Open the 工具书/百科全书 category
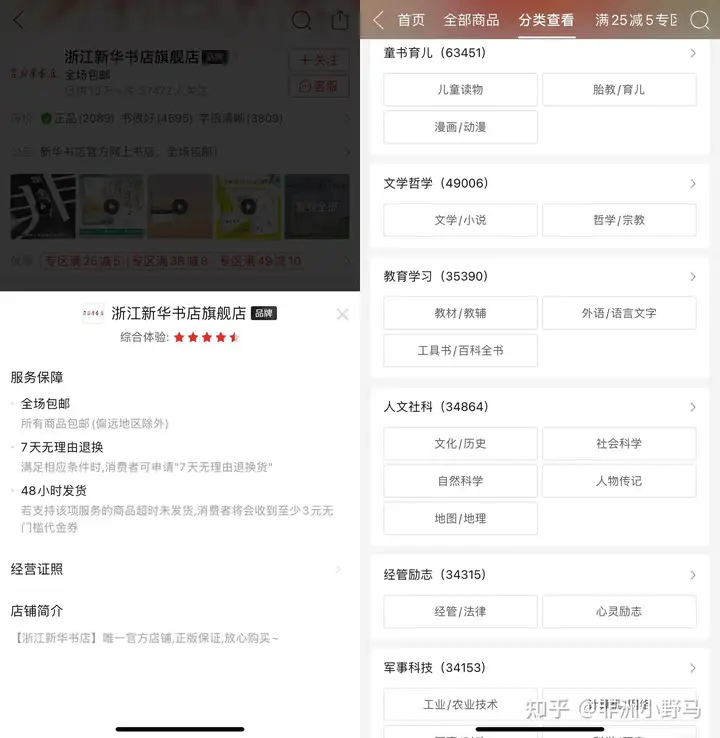This screenshot has width=720, height=738. point(460,351)
